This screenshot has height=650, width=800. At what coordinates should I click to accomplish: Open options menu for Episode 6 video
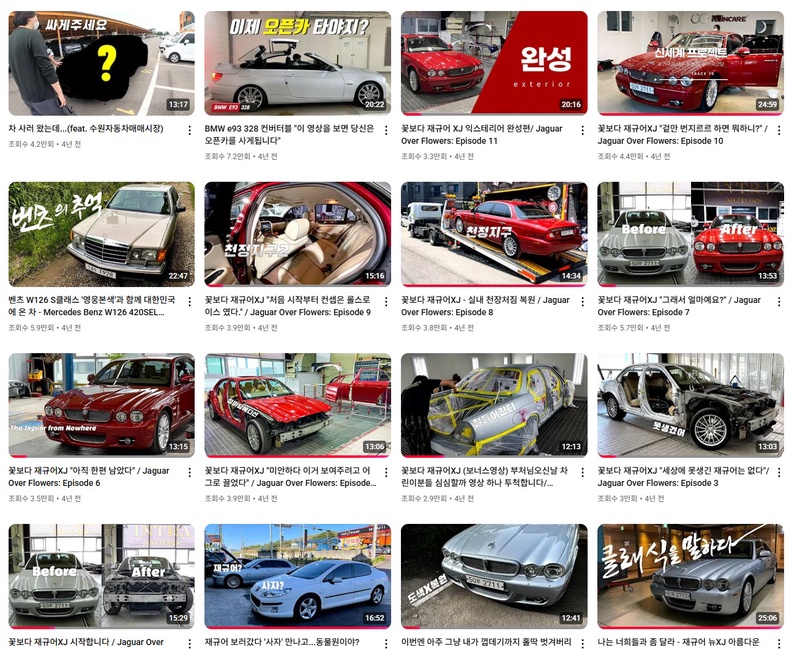[x=190, y=471]
